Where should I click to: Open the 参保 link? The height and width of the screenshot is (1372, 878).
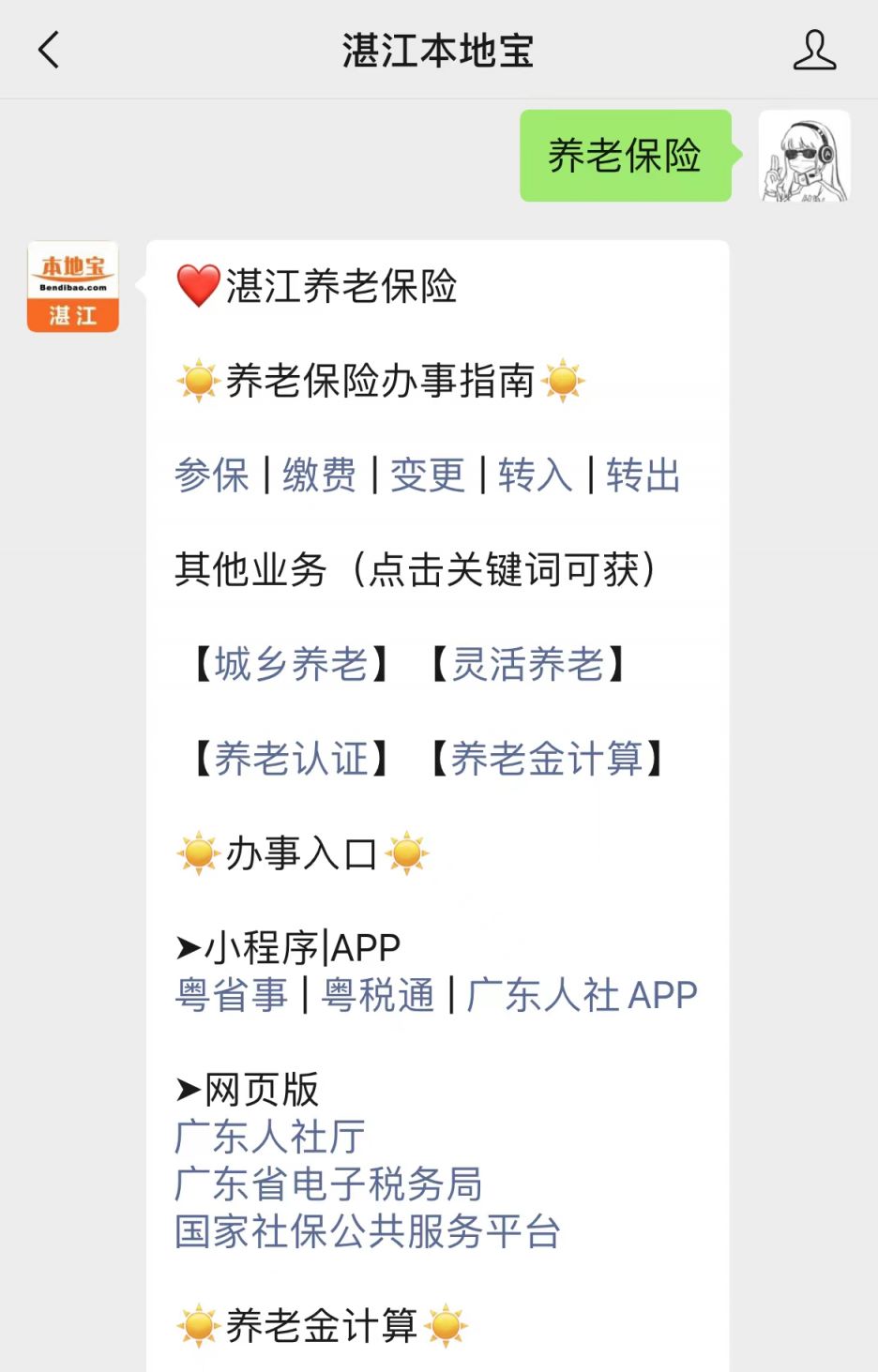[212, 475]
